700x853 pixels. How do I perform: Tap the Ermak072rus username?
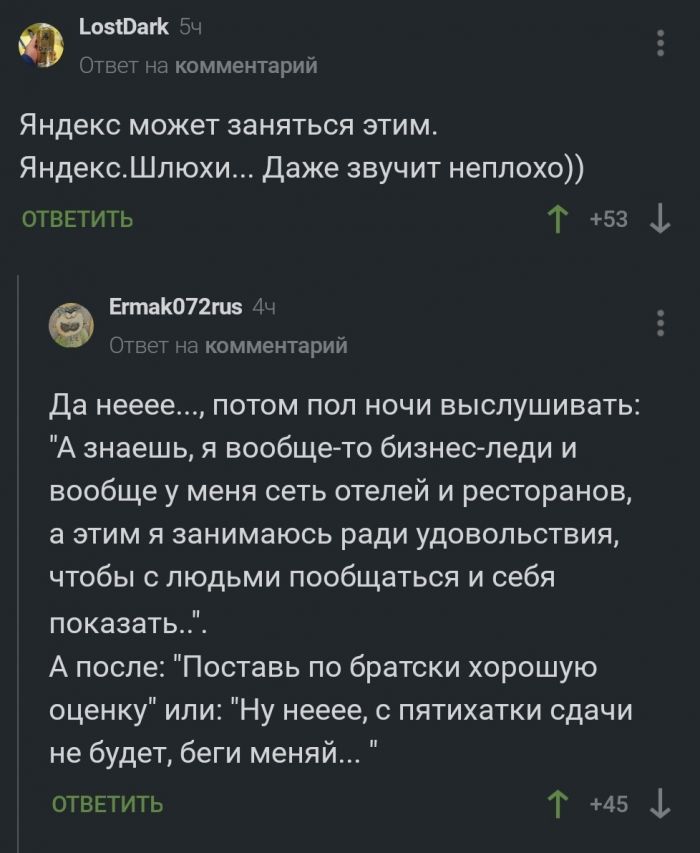pyautogui.click(x=175, y=308)
